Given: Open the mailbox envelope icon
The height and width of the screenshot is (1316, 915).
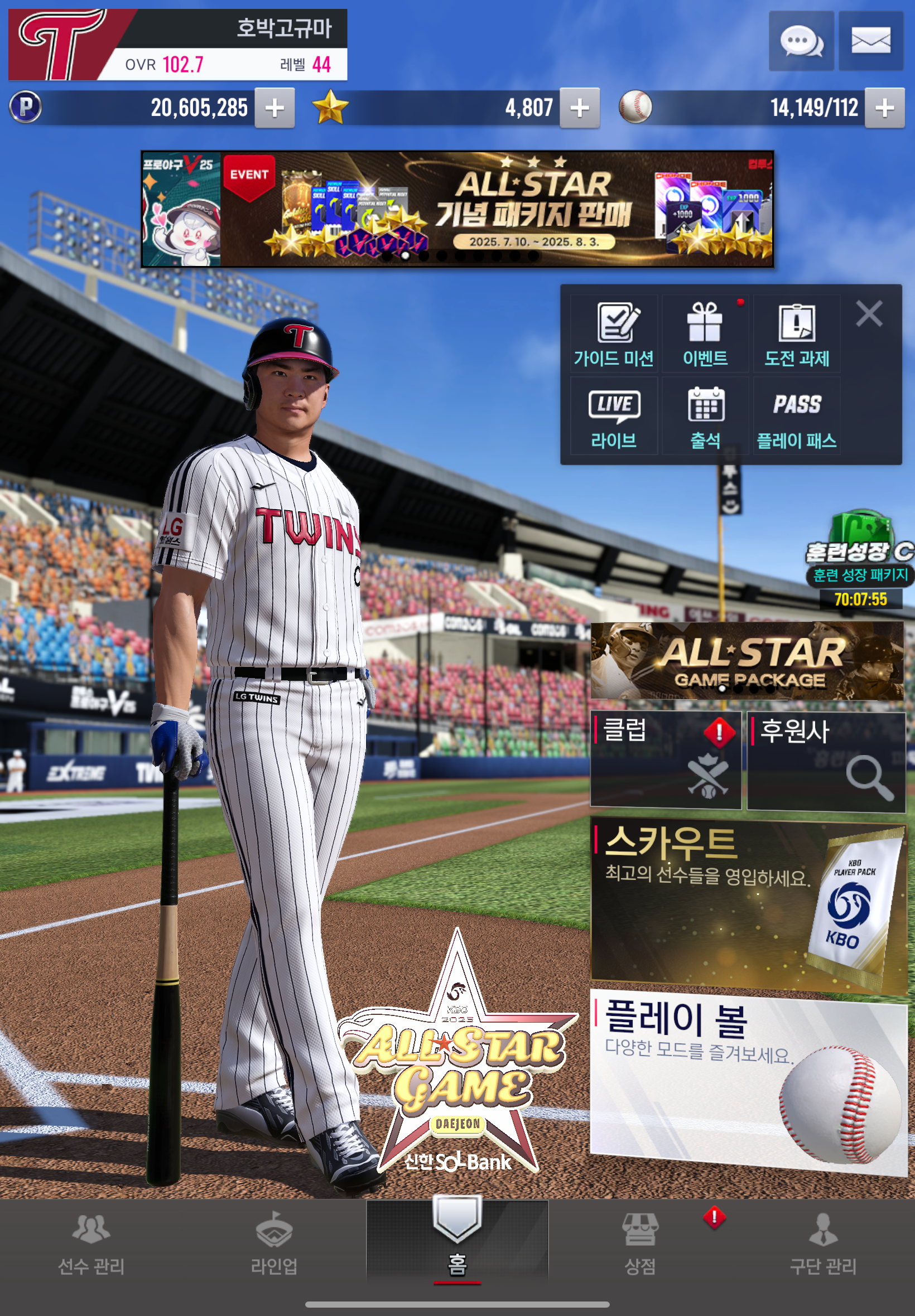Looking at the screenshot, I should pos(870,41).
